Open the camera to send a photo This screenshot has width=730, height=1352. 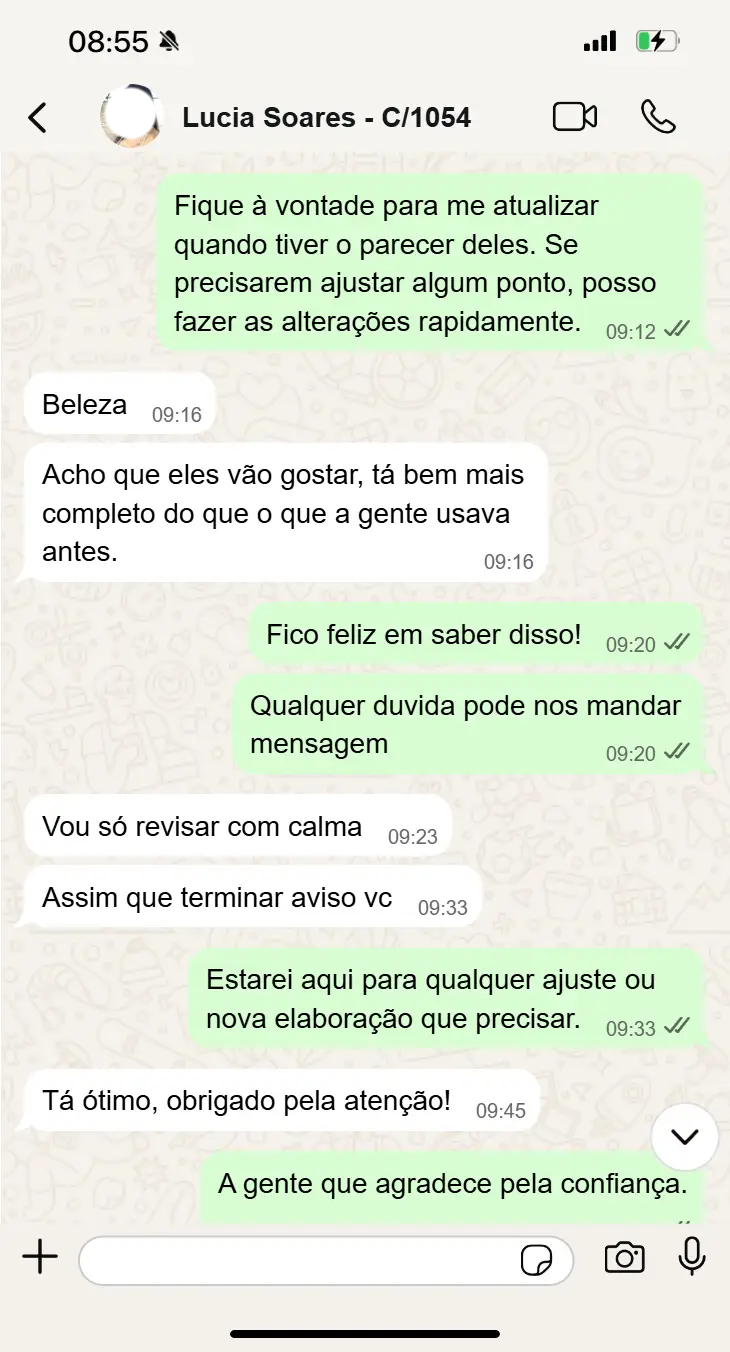click(x=624, y=1258)
